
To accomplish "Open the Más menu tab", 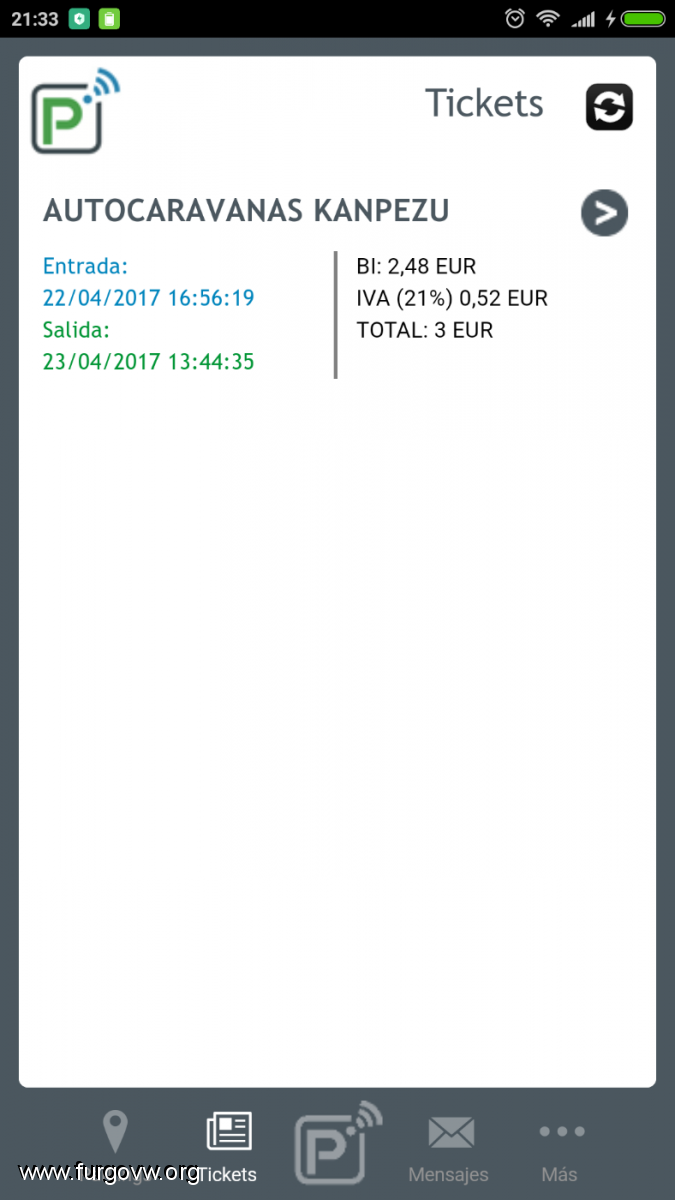I will pyautogui.click(x=561, y=1149).
